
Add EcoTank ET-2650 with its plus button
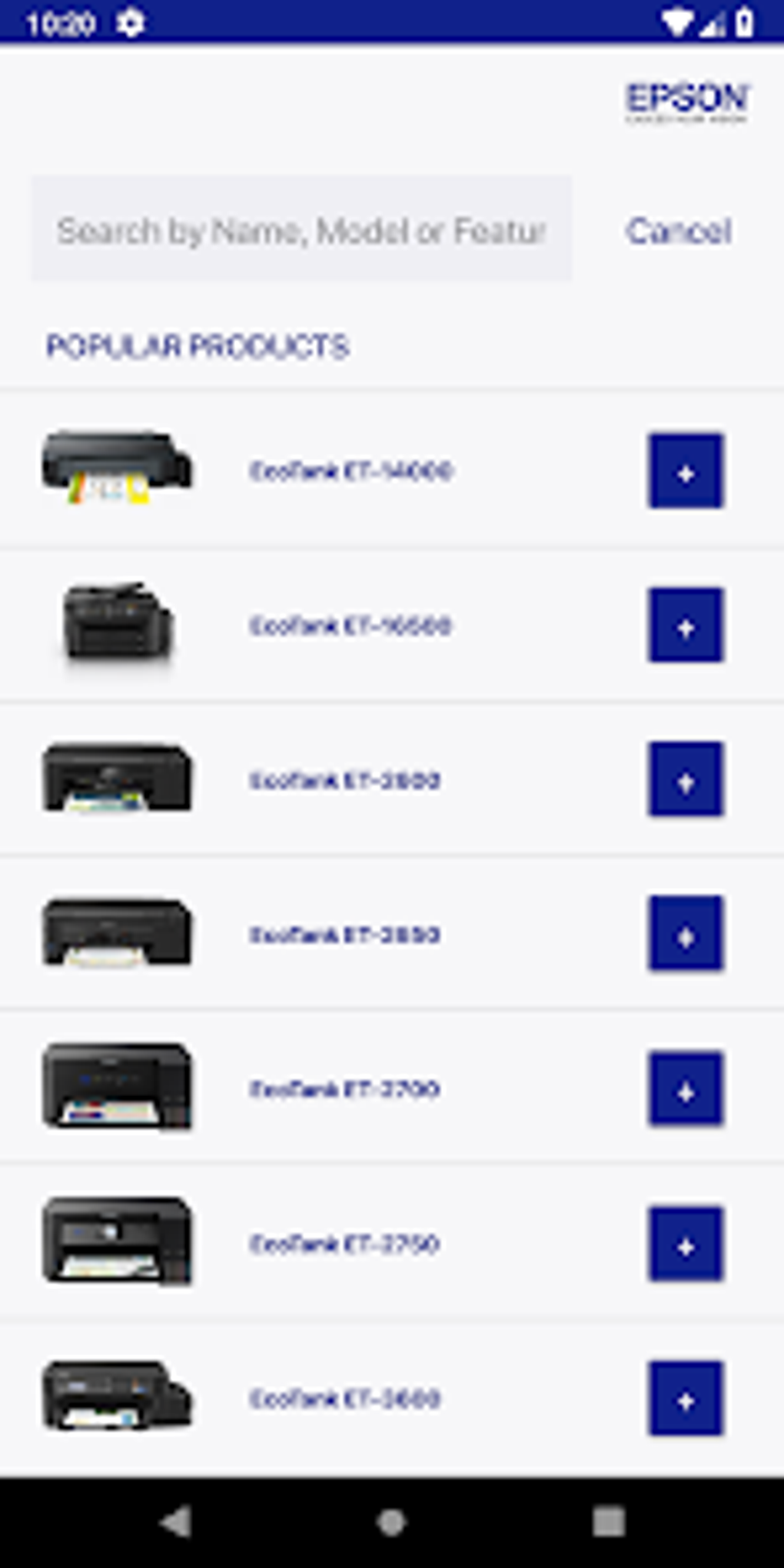tap(686, 934)
